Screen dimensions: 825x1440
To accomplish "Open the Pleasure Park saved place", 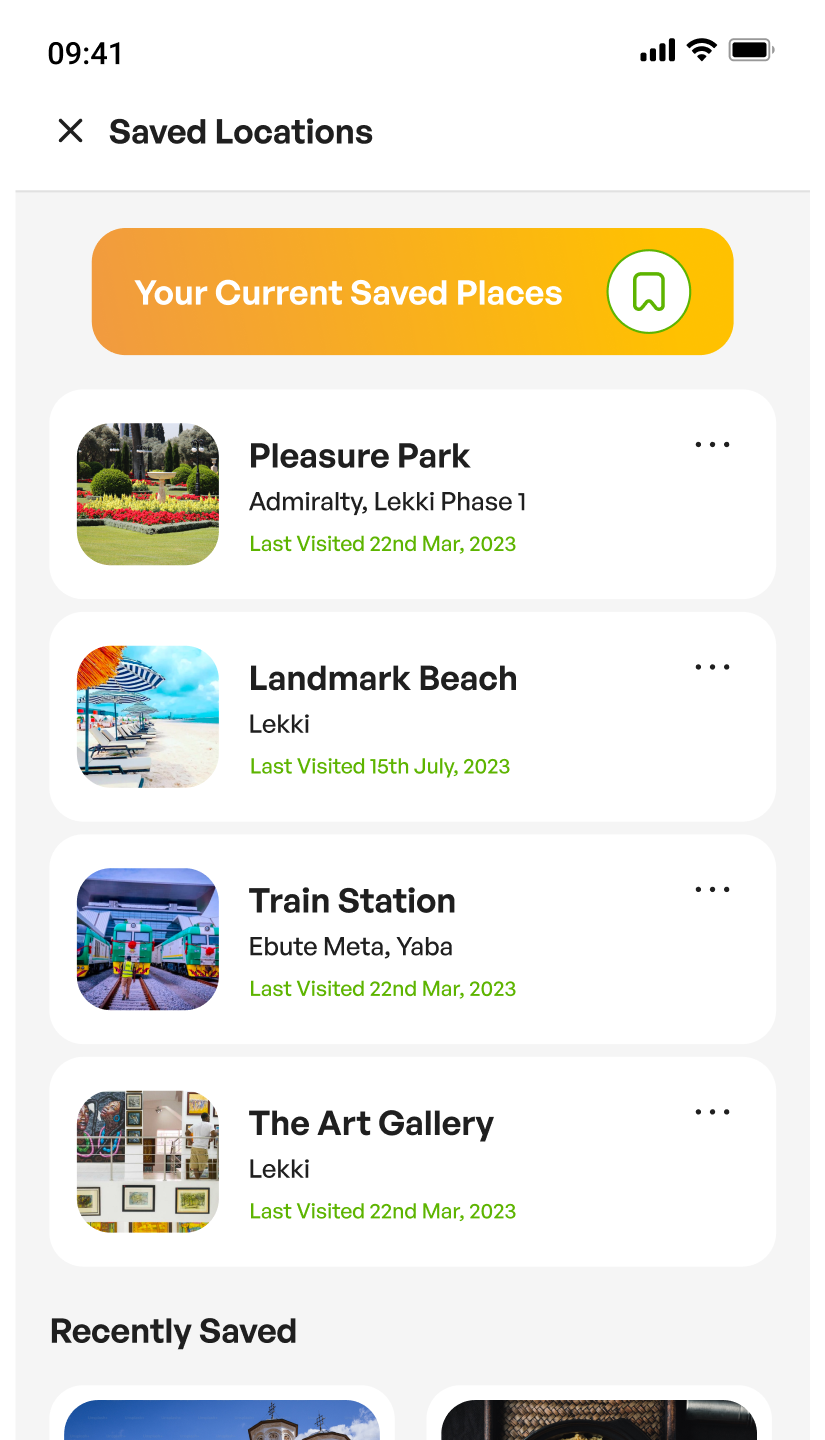I will click(x=360, y=457).
